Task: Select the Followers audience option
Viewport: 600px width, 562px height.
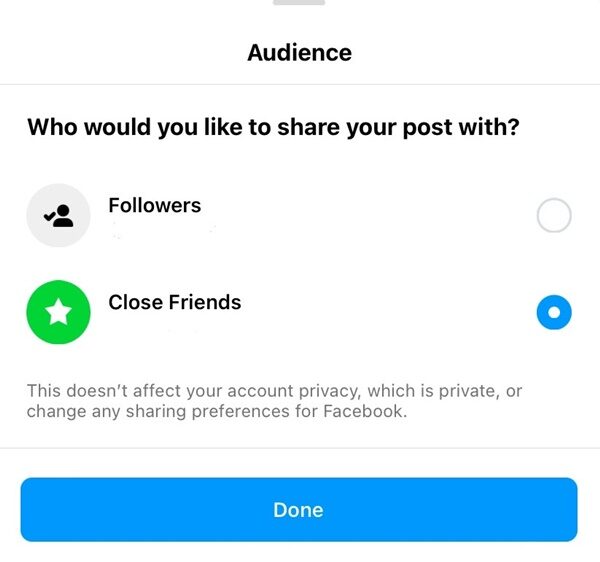Action: [554, 215]
